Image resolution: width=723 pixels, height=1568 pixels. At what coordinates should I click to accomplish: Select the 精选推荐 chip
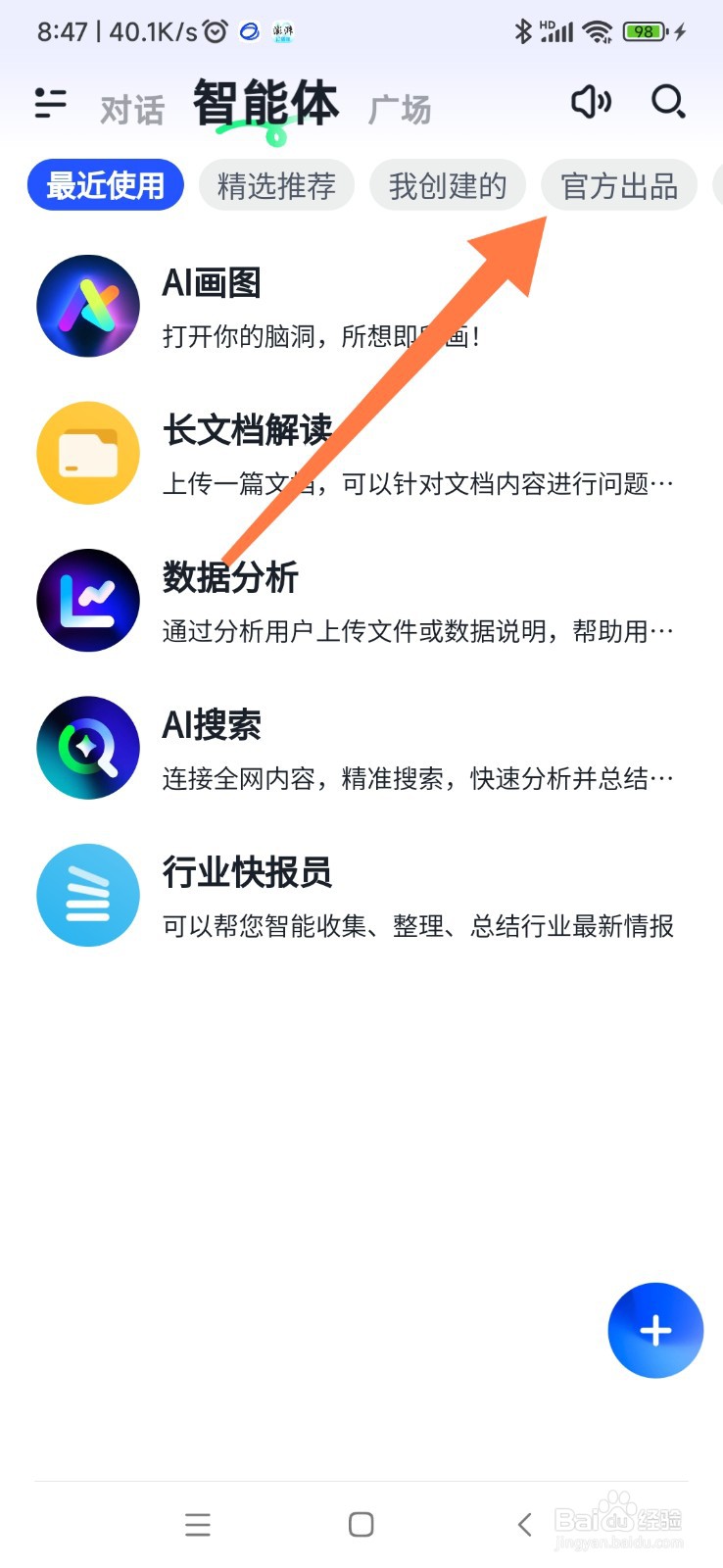point(276,185)
